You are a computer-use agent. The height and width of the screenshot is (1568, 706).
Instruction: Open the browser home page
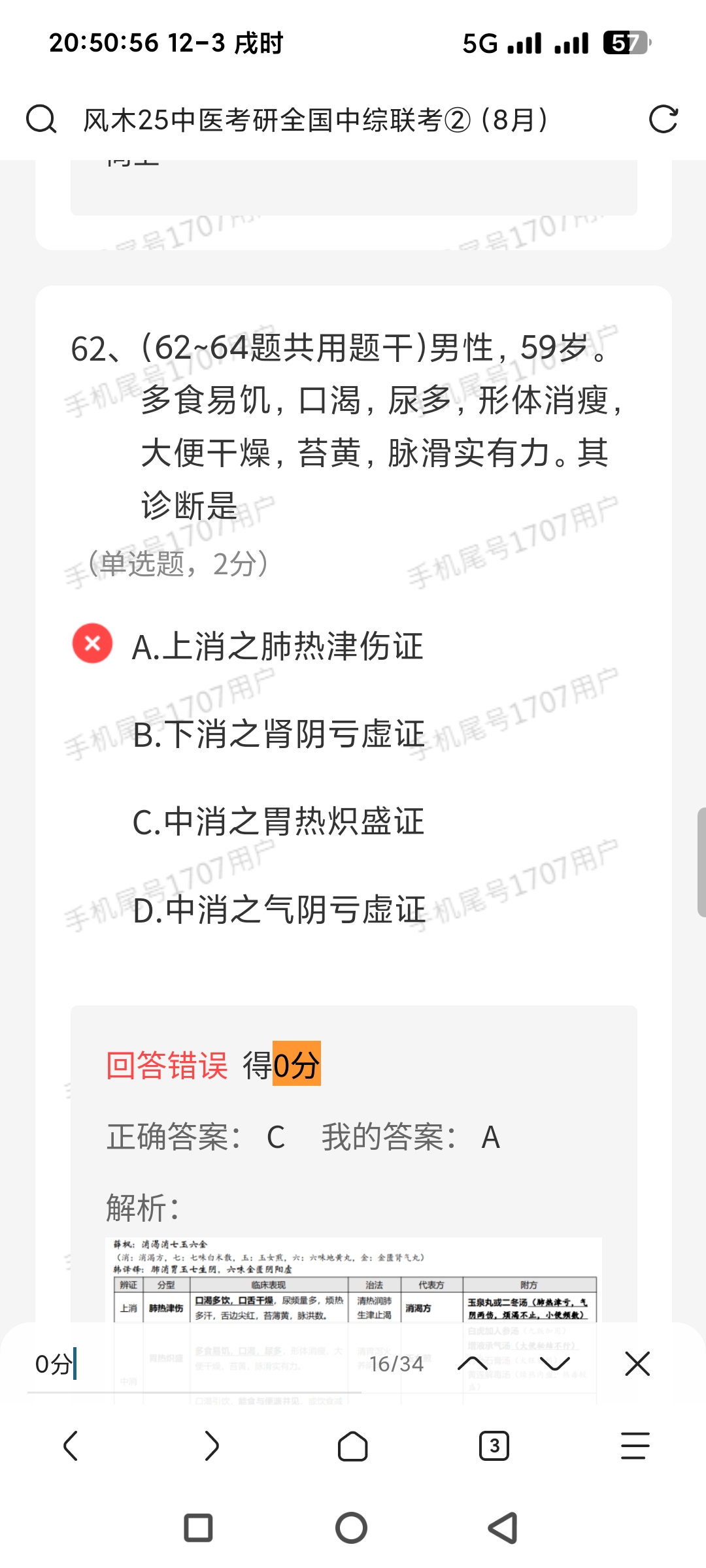point(353,1446)
